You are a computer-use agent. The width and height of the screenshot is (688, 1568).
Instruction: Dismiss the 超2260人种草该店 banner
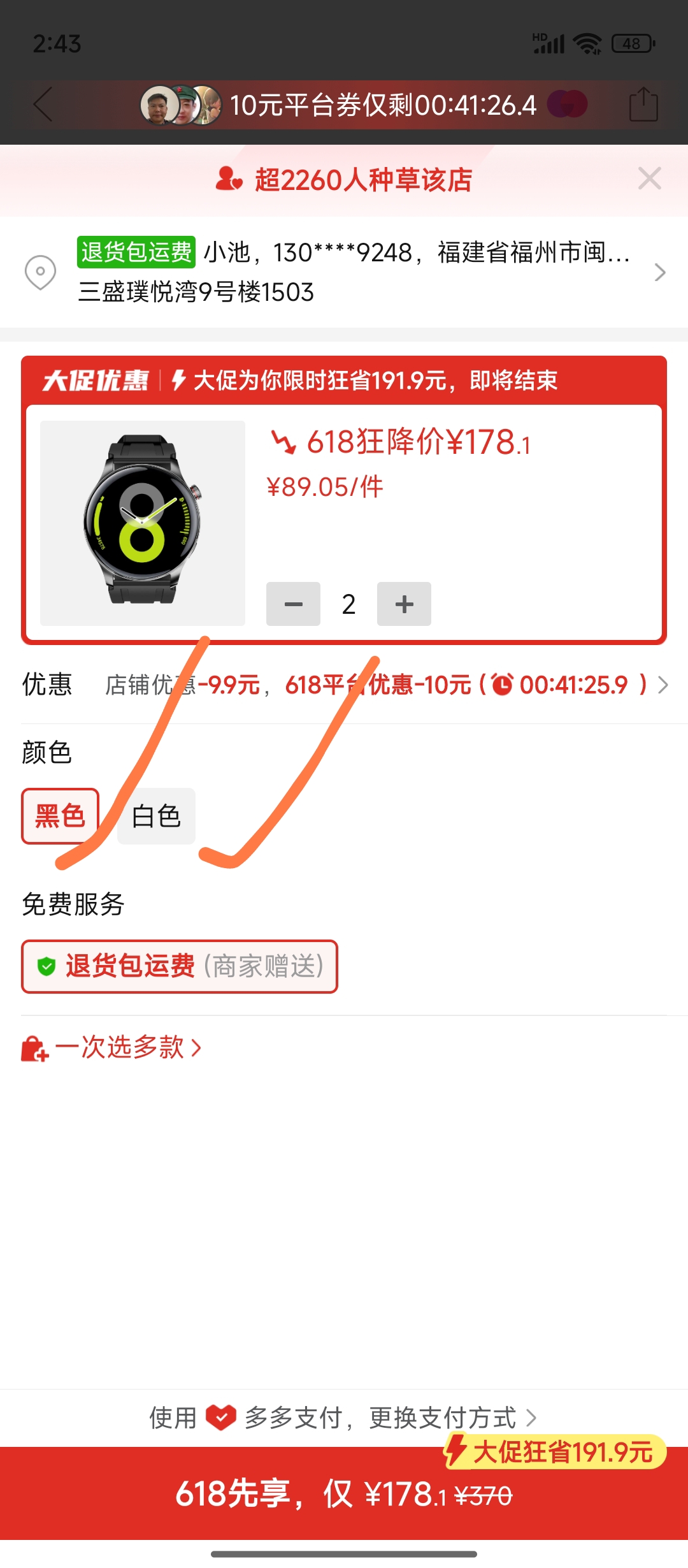(x=649, y=179)
